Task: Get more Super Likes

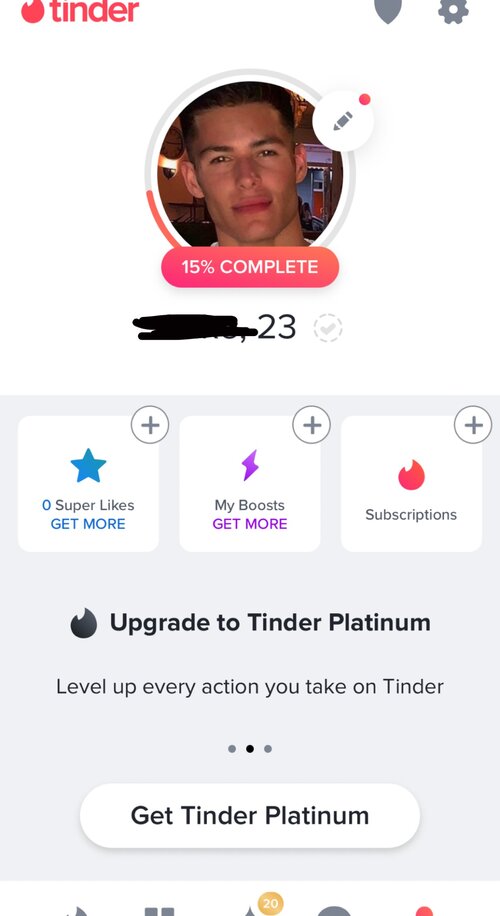Action: (88, 523)
